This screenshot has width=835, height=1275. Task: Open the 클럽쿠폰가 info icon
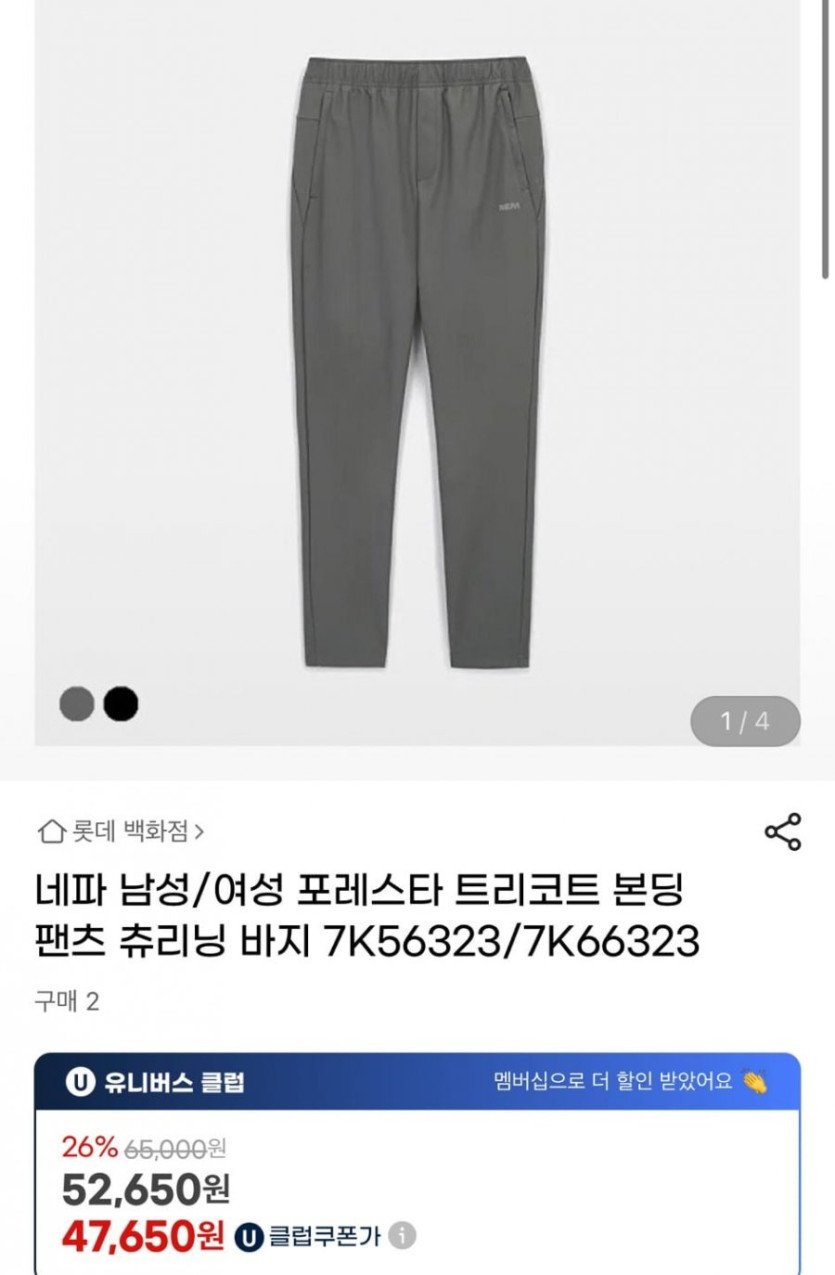(402, 1235)
